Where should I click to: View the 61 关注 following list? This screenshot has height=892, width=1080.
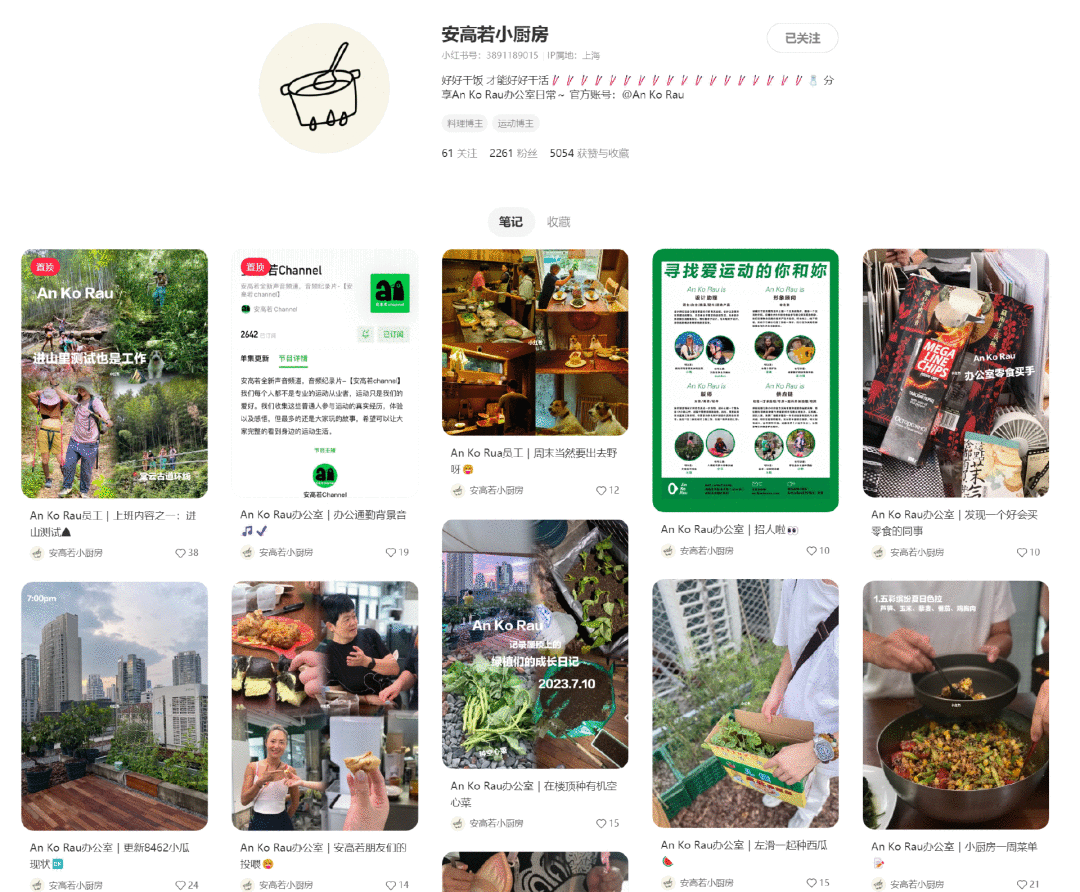pyautogui.click(x=459, y=153)
